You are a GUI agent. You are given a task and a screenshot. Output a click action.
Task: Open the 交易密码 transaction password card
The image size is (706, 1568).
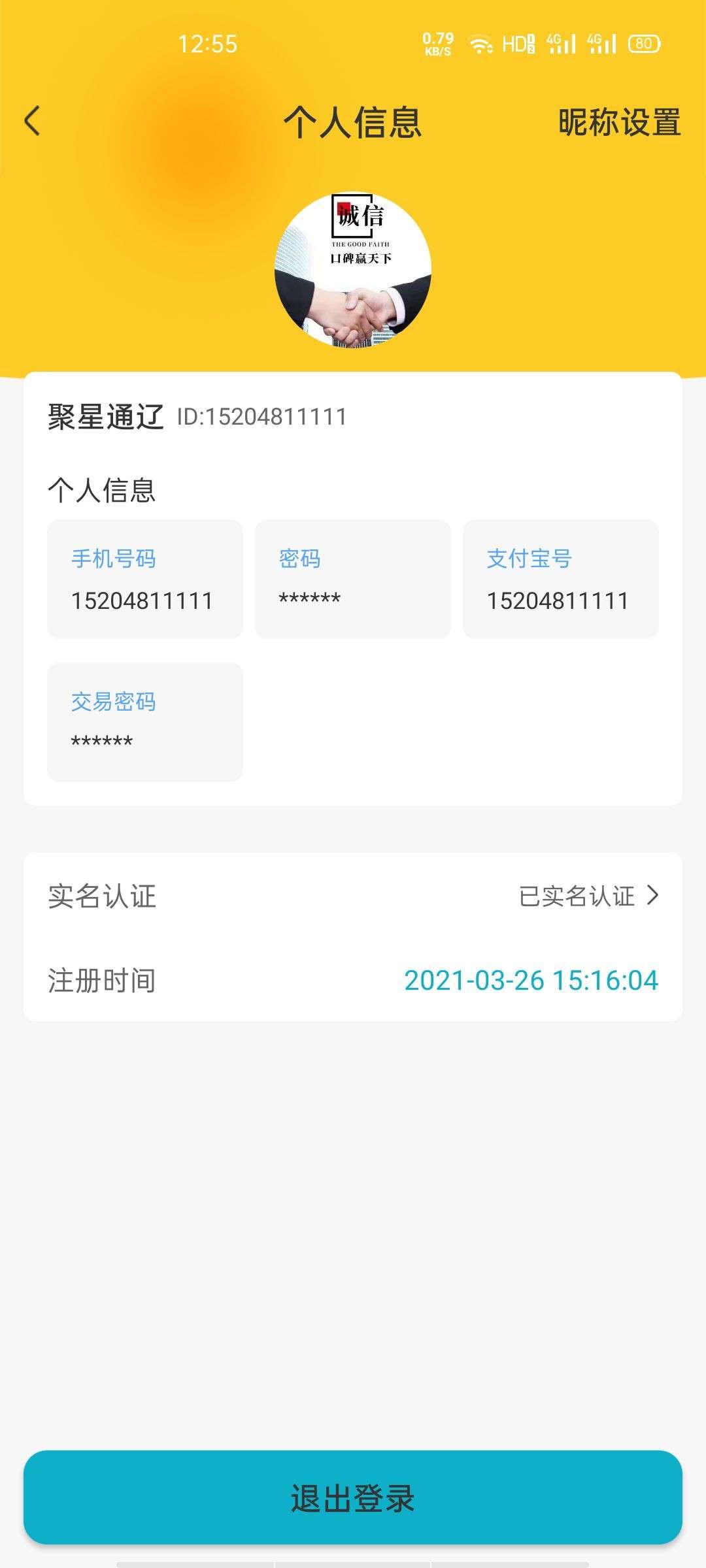coord(145,722)
